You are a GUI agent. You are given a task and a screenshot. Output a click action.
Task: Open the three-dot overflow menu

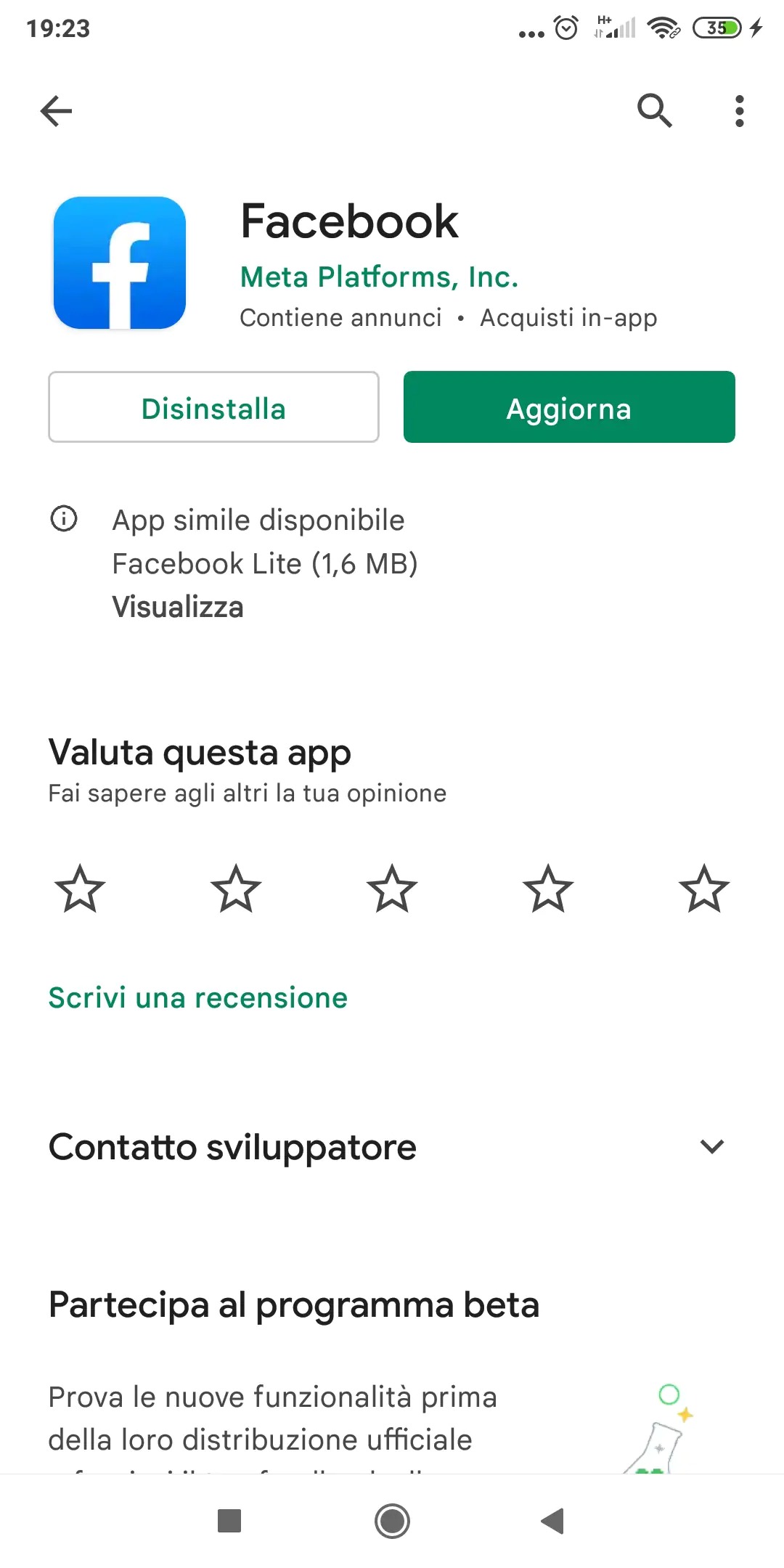[x=739, y=111]
